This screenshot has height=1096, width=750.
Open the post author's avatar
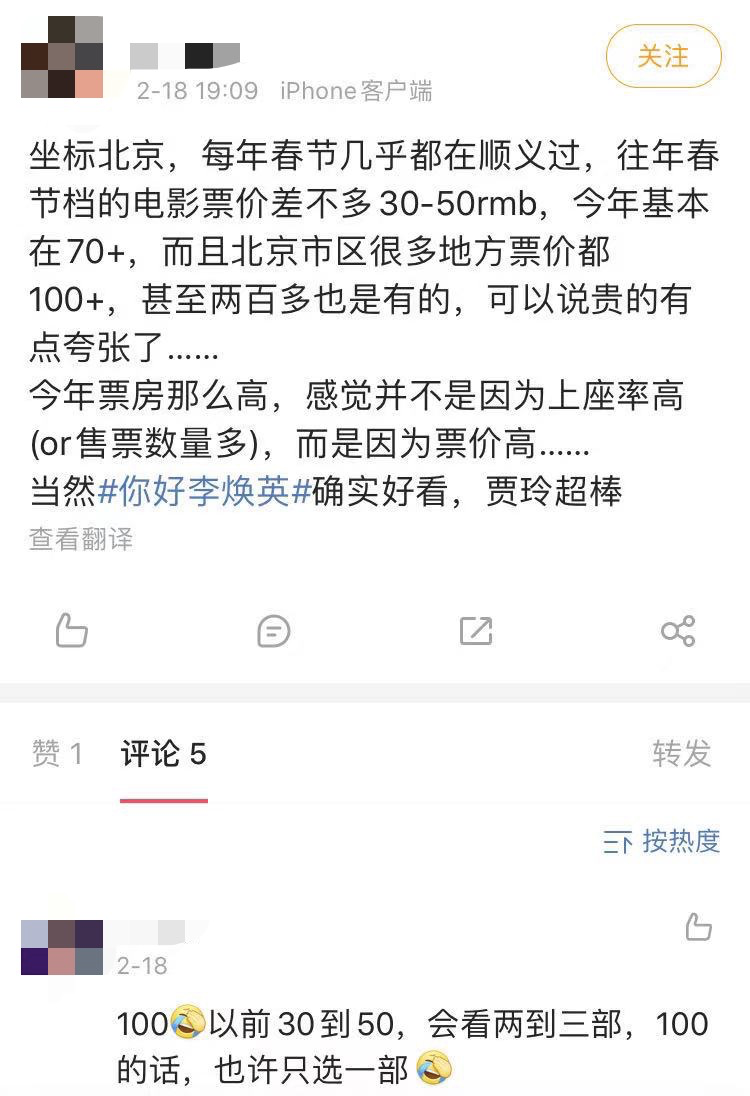click(62, 57)
